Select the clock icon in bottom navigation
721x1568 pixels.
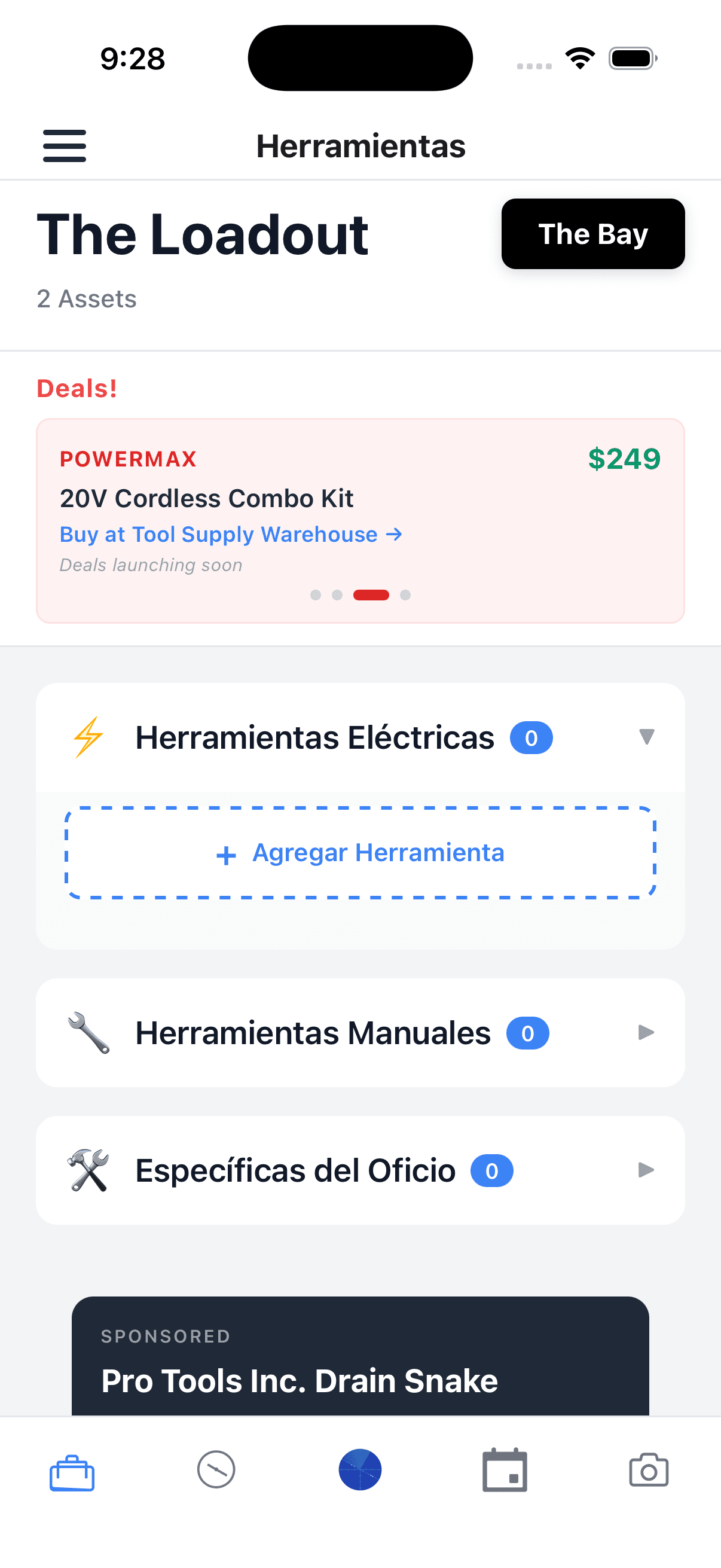[x=216, y=1469]
